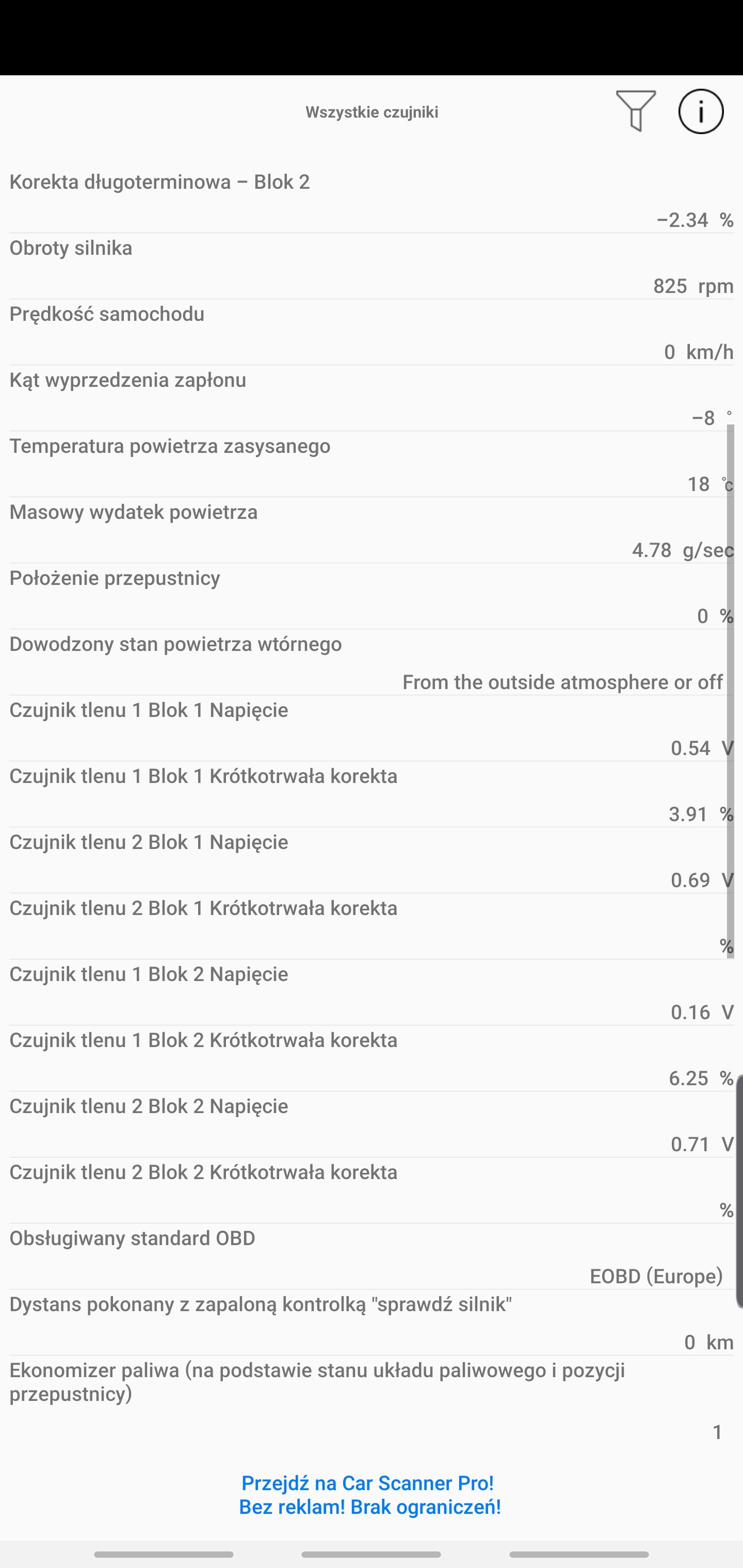Viewport: 743px width, 1568px height.
Task: Select the Prędkość samochodu row
Action: [x=370, y=332]
